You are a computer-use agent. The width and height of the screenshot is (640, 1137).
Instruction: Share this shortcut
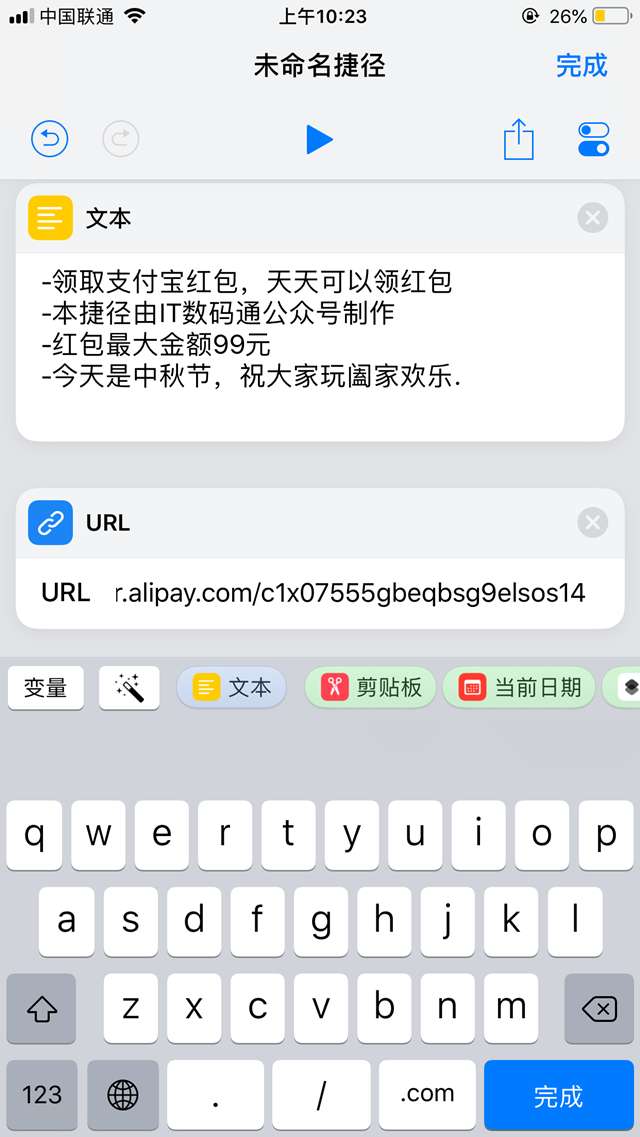[x=518, y=139]
